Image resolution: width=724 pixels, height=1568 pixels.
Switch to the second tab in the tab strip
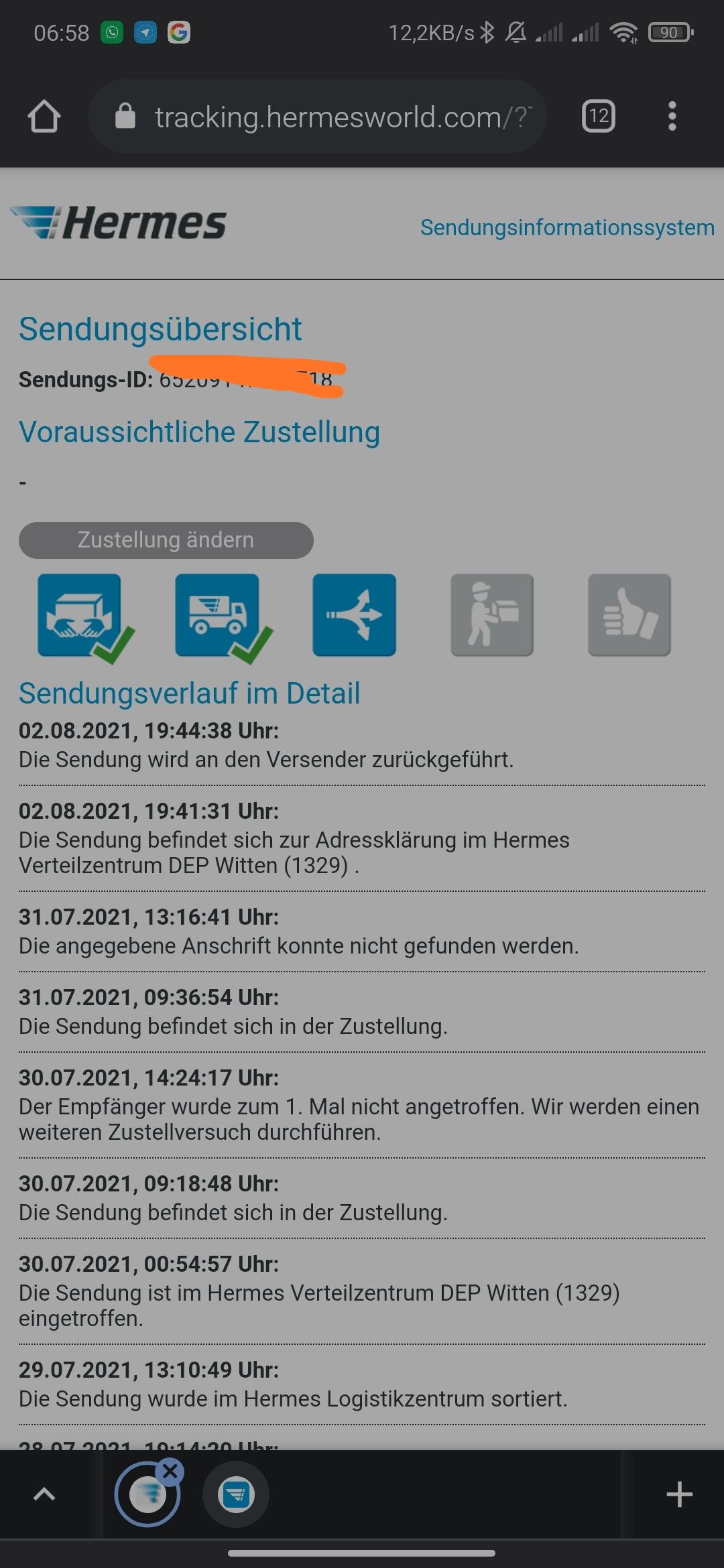(x=236, y=1495)
